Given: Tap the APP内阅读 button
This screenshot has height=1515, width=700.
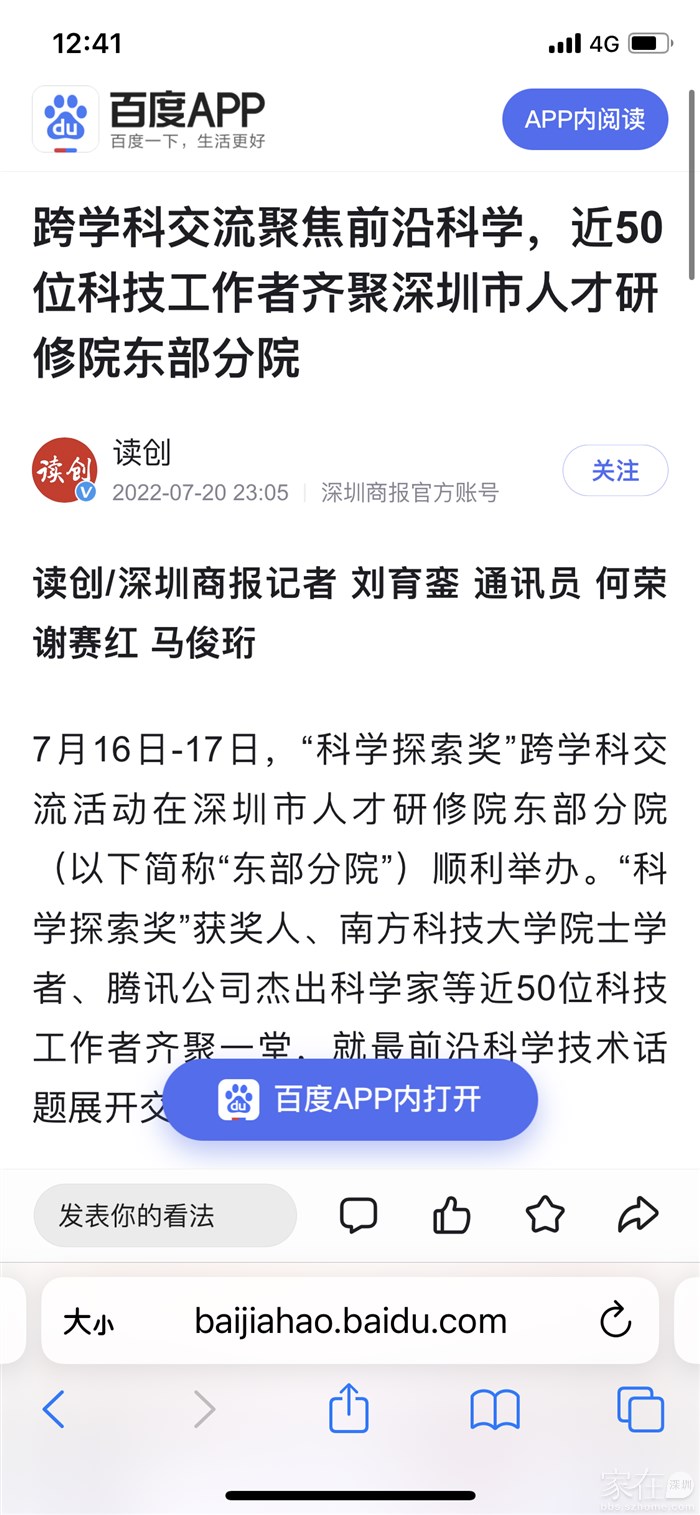Looking at the screenshot, I should [585, 120].
